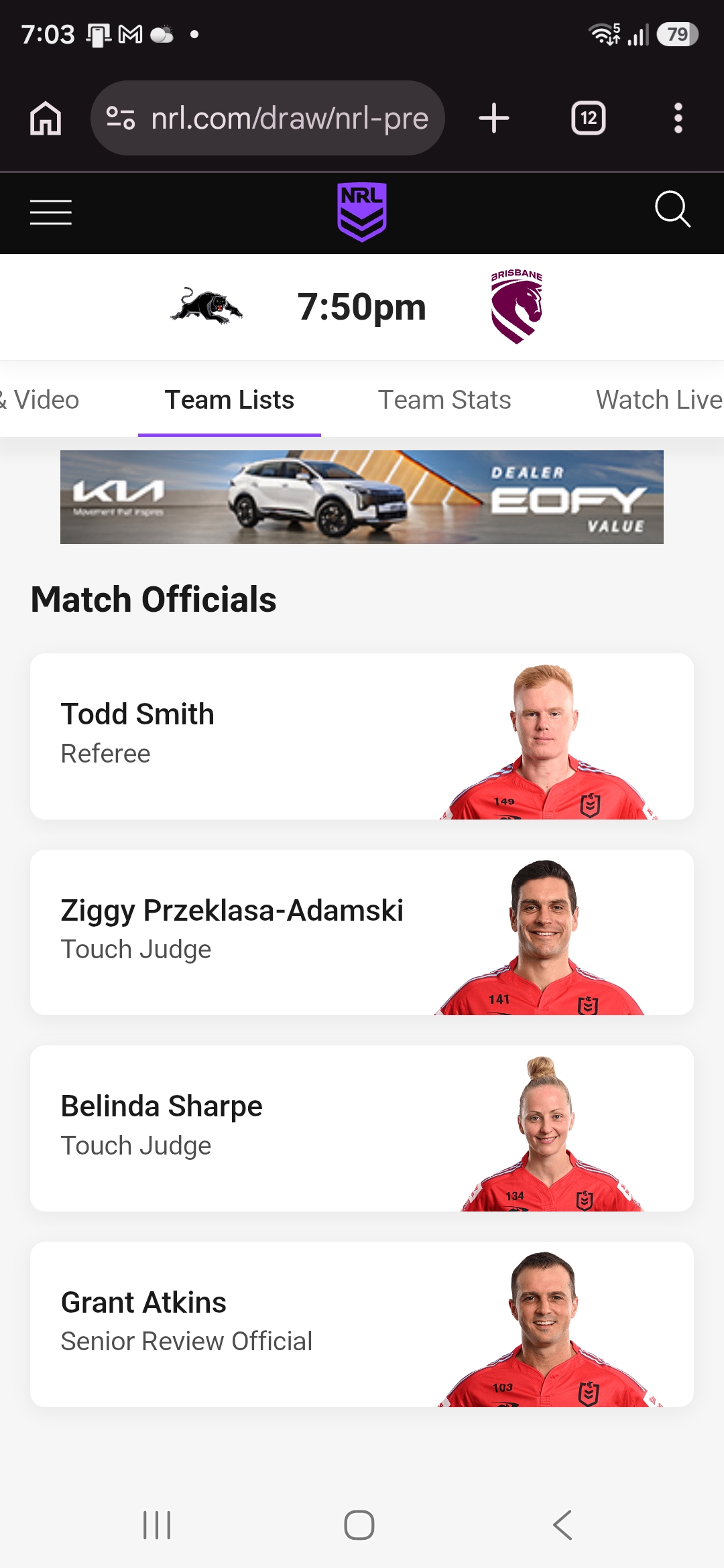Switch to the Watch Live tab

click(x=660, y=400)
